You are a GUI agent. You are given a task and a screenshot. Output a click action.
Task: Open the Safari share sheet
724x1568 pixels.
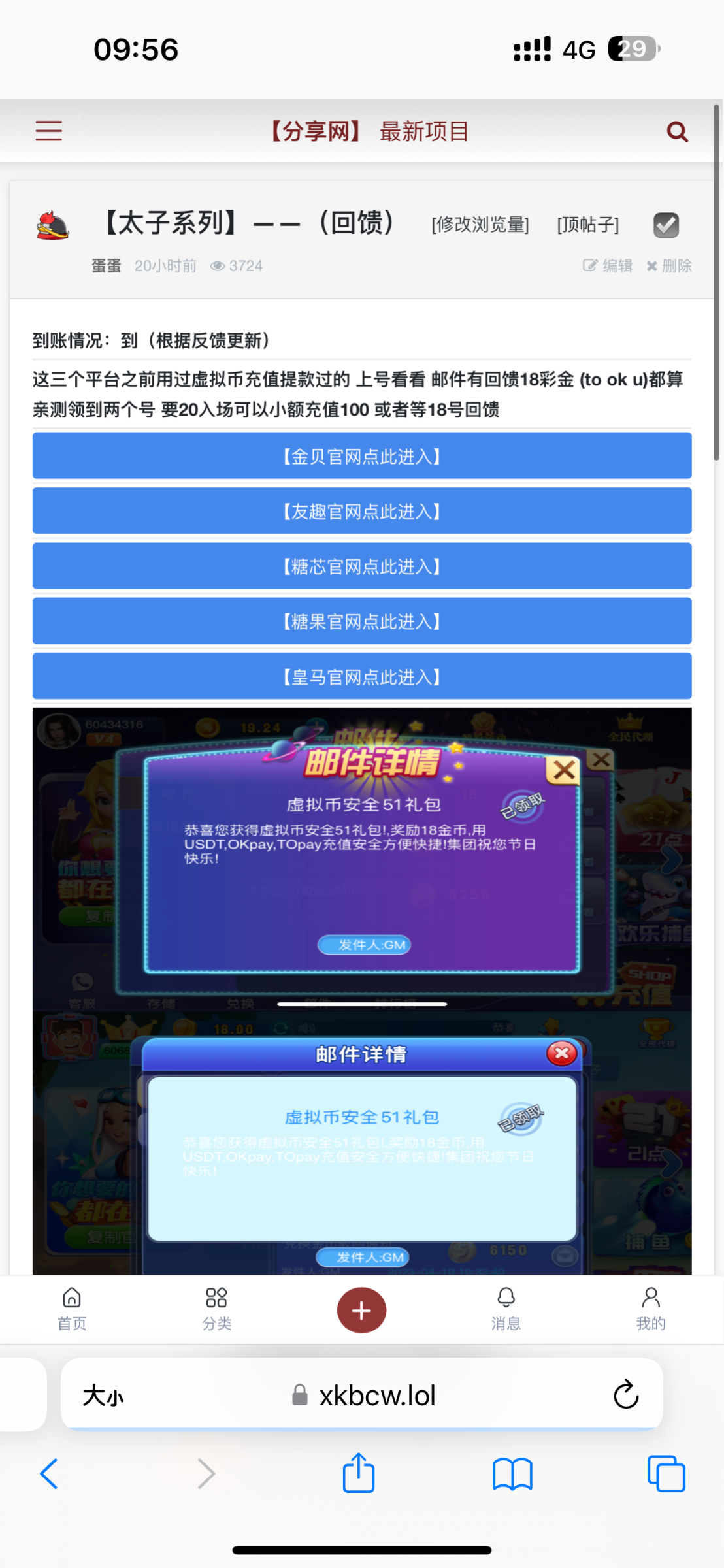point(359,1473)
